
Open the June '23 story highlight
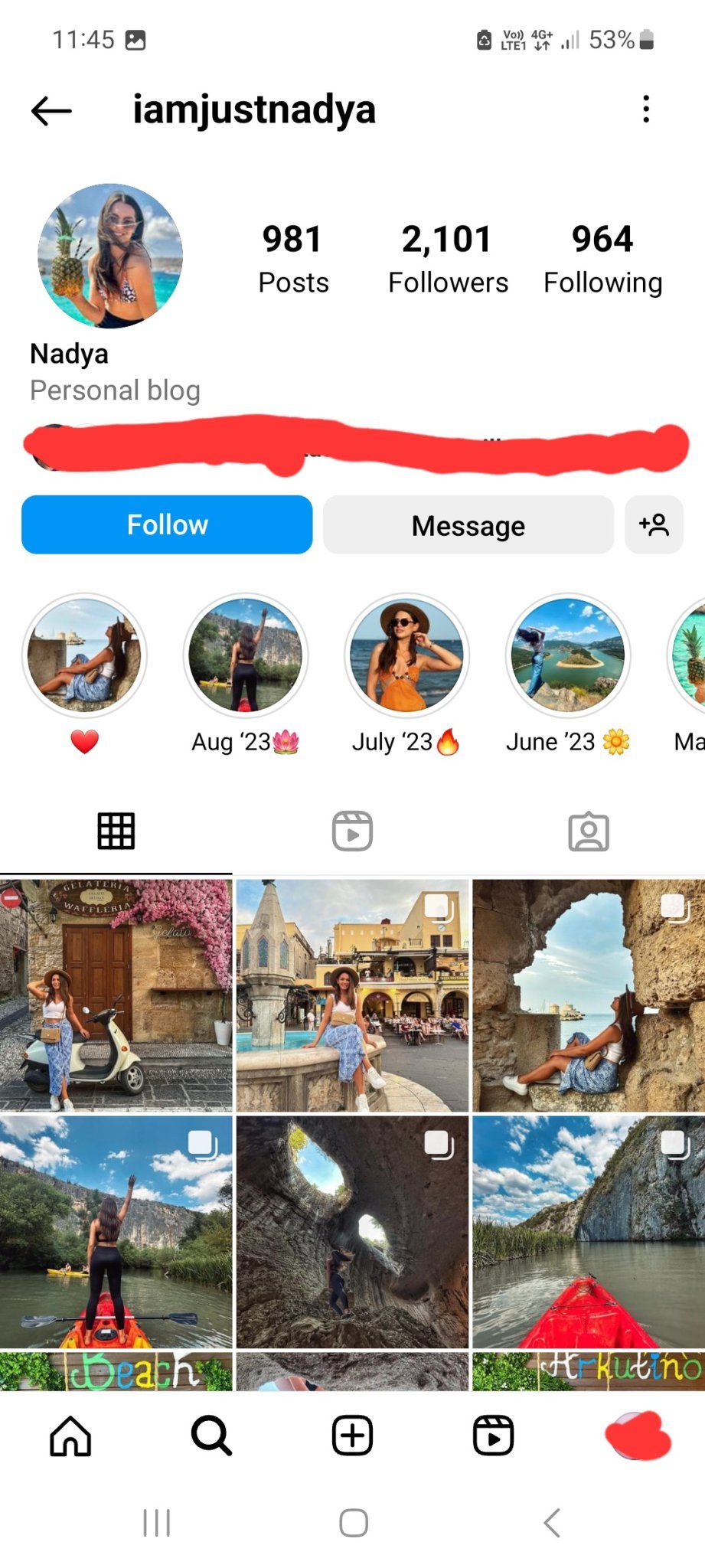point(568,656)
